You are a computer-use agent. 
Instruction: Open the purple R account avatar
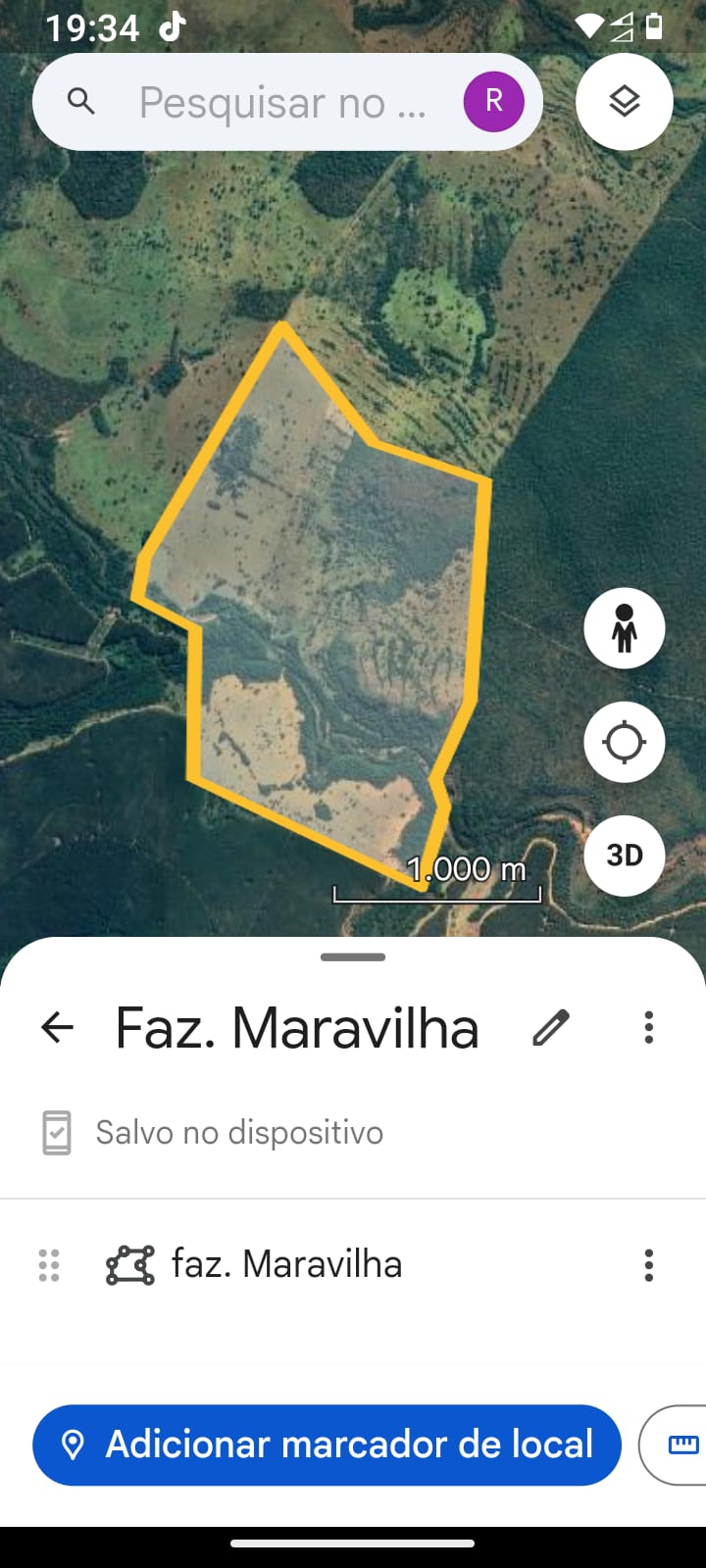[493, 101]
